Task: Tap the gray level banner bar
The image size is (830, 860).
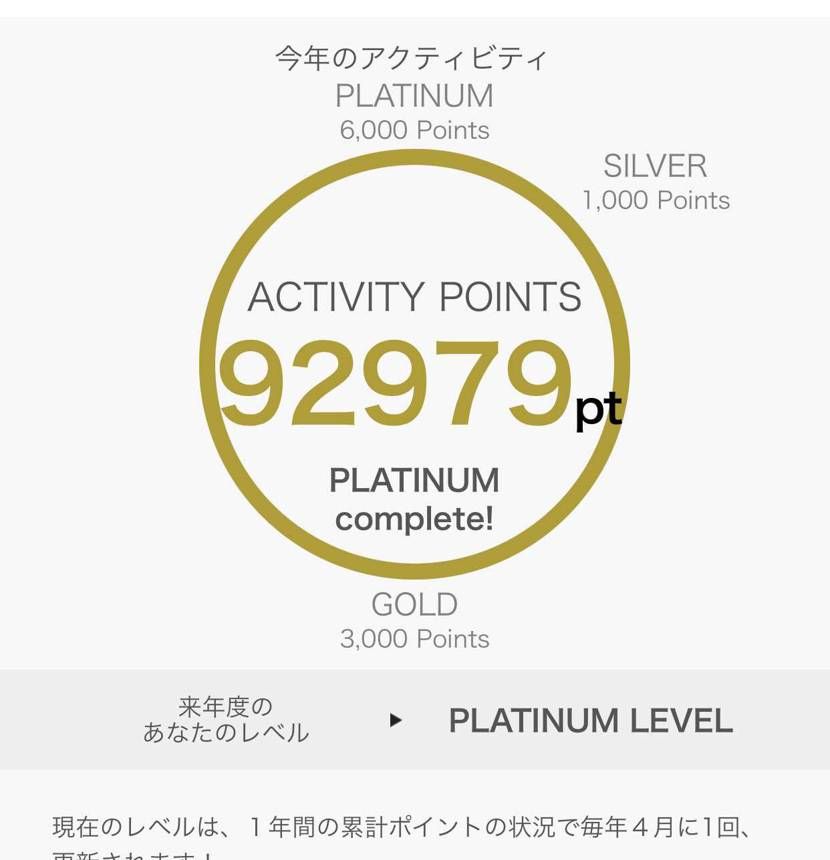Action: pyautogui.click(x=414, y=720)
